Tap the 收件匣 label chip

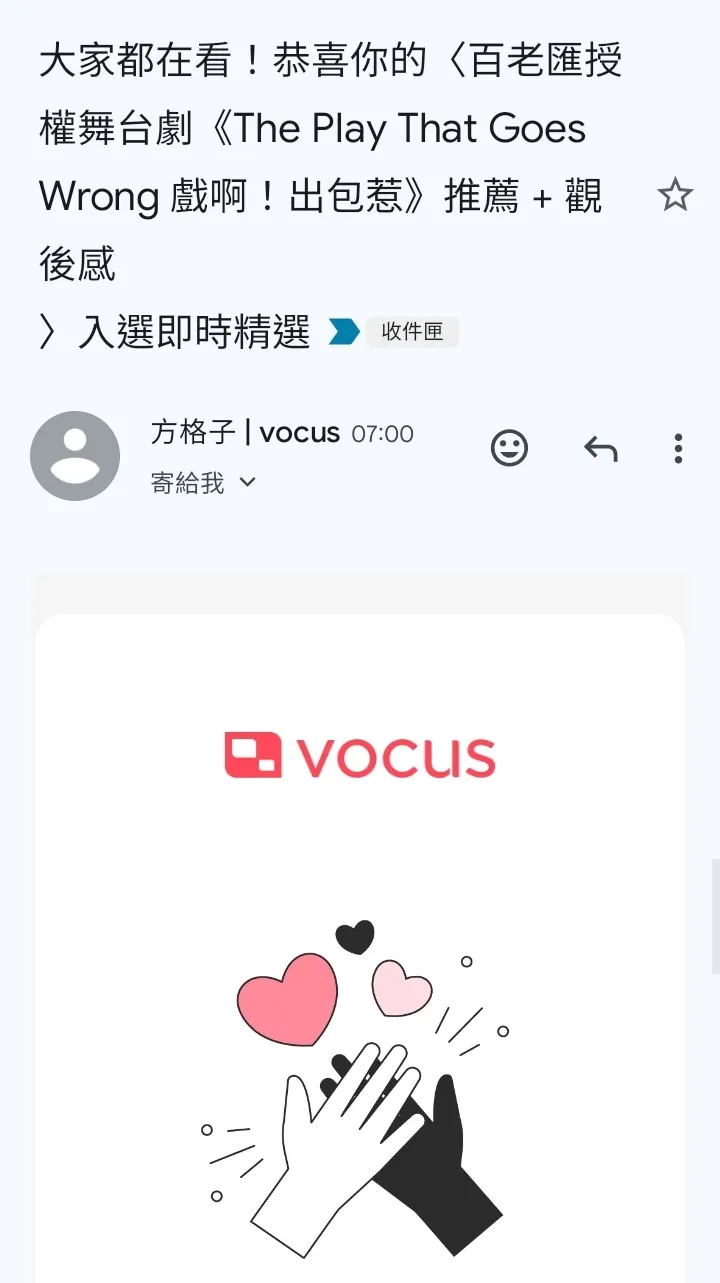click(412, 332)
